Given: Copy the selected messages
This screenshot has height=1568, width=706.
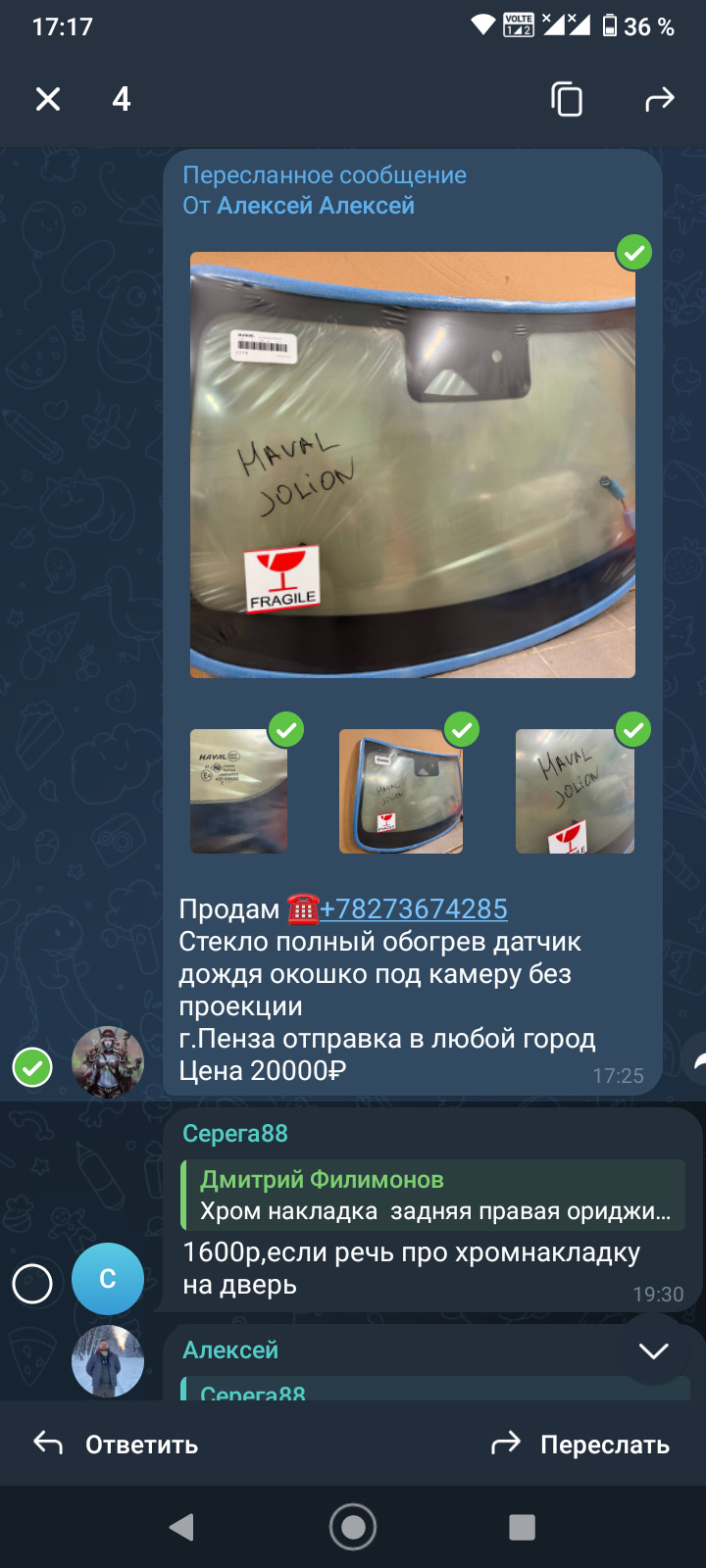Looking at the screenshot, I should 566,99.
